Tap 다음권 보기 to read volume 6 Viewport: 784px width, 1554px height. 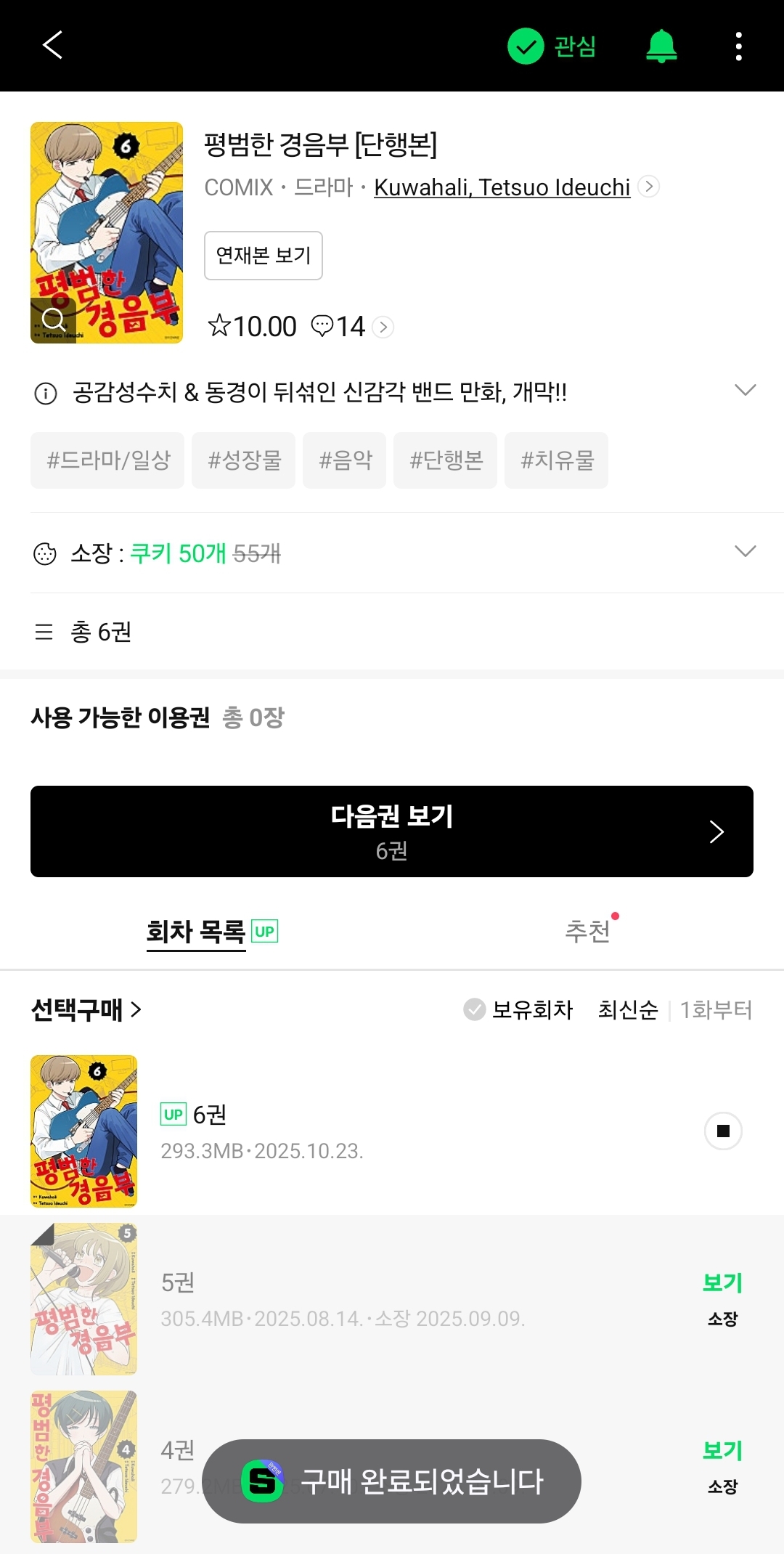click(392, 831)
